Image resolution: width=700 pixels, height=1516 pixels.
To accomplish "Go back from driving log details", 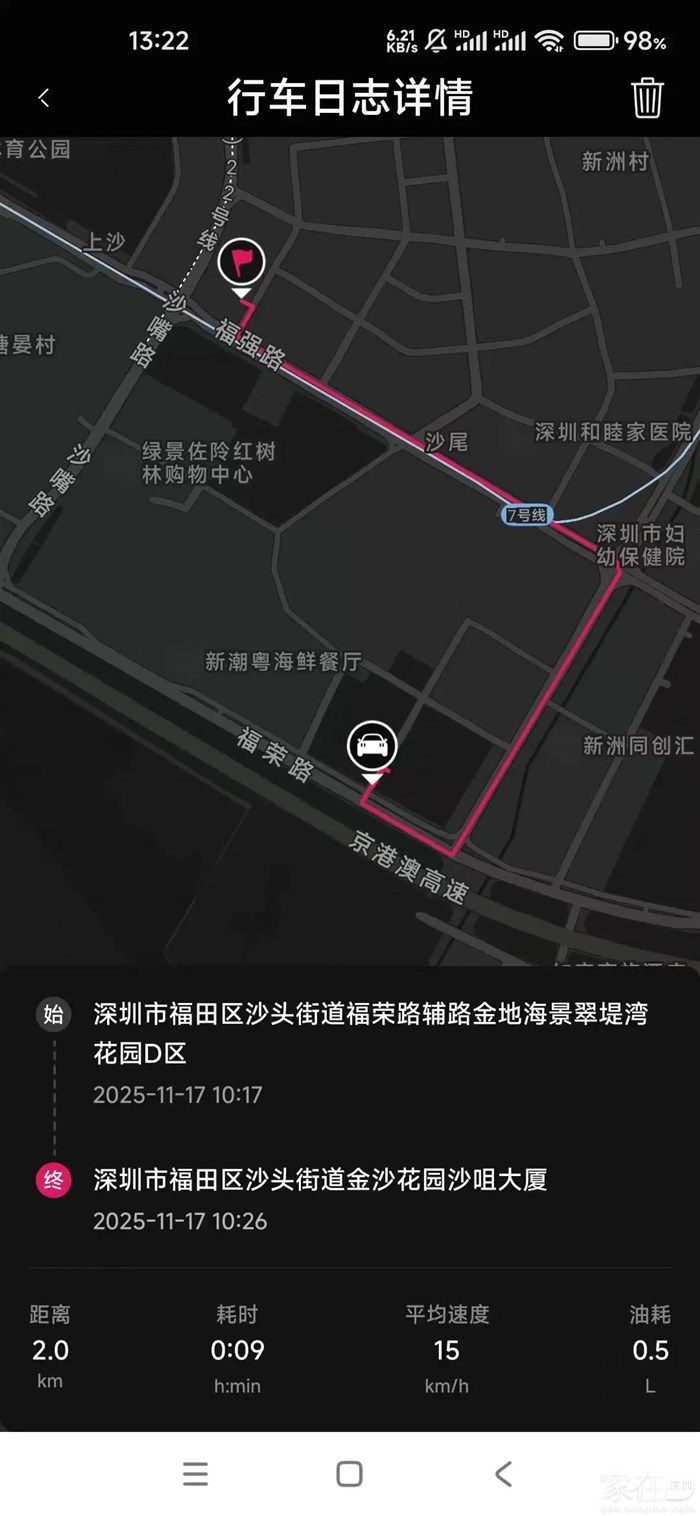I will point(44,98).
